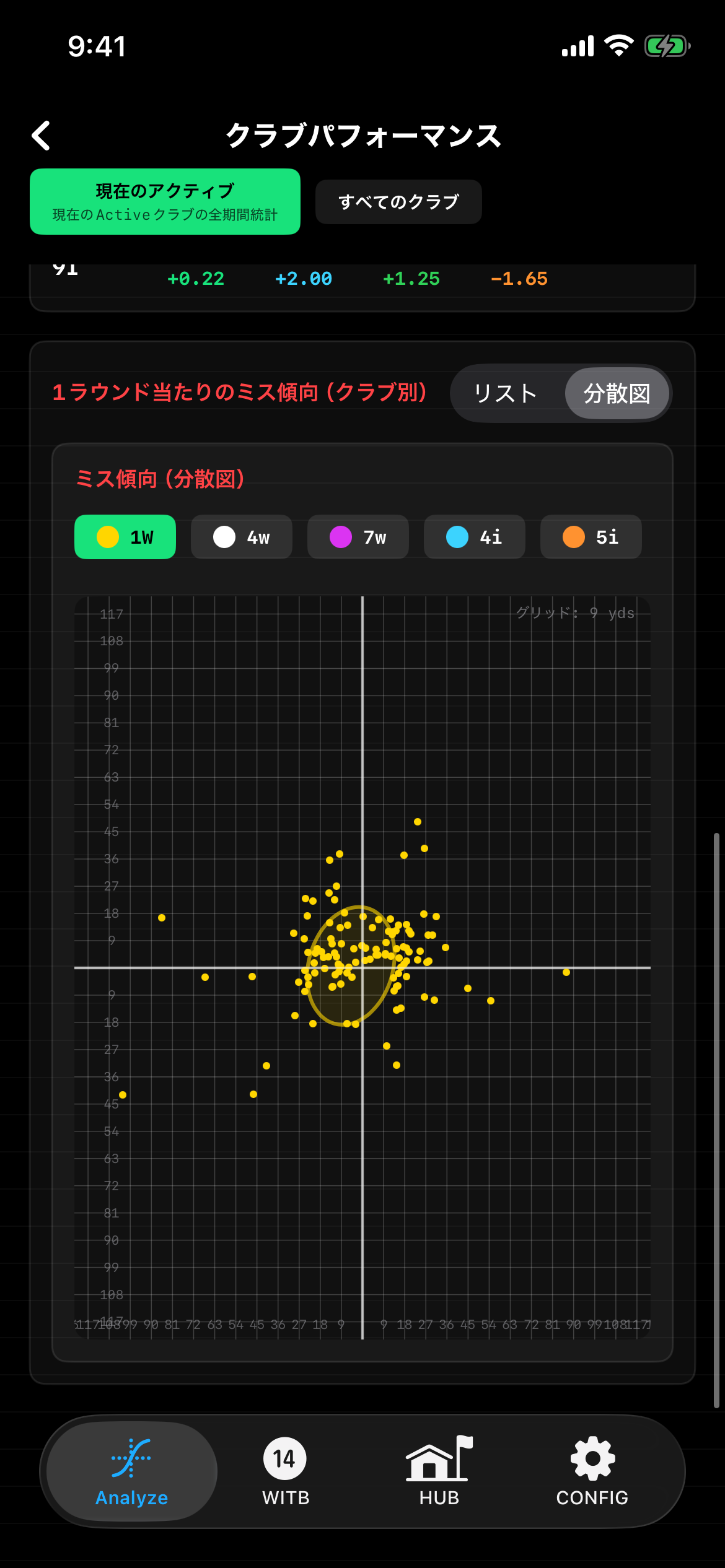Open the CONFIG tab

[x=592, y=1471]
